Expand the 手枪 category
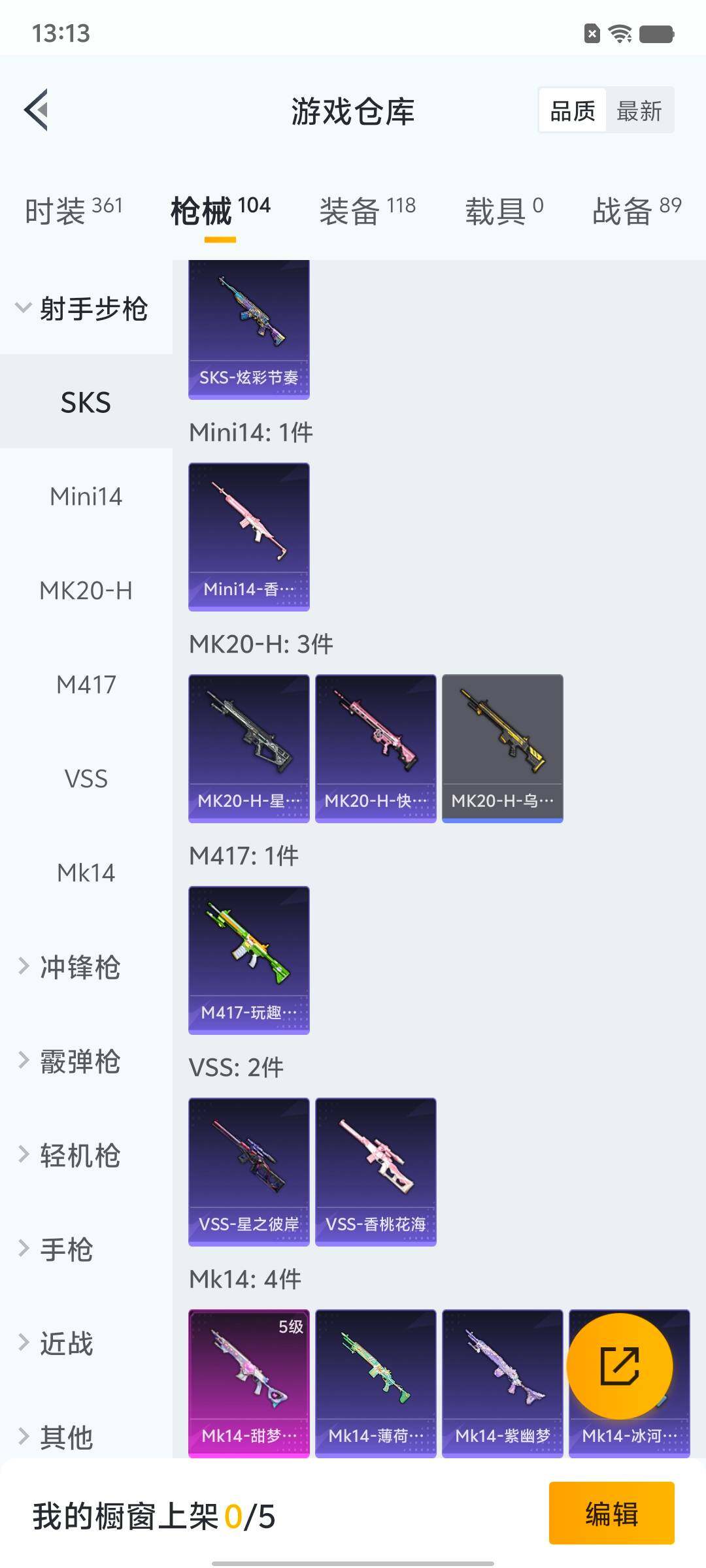 click(x=65, y=1249)
